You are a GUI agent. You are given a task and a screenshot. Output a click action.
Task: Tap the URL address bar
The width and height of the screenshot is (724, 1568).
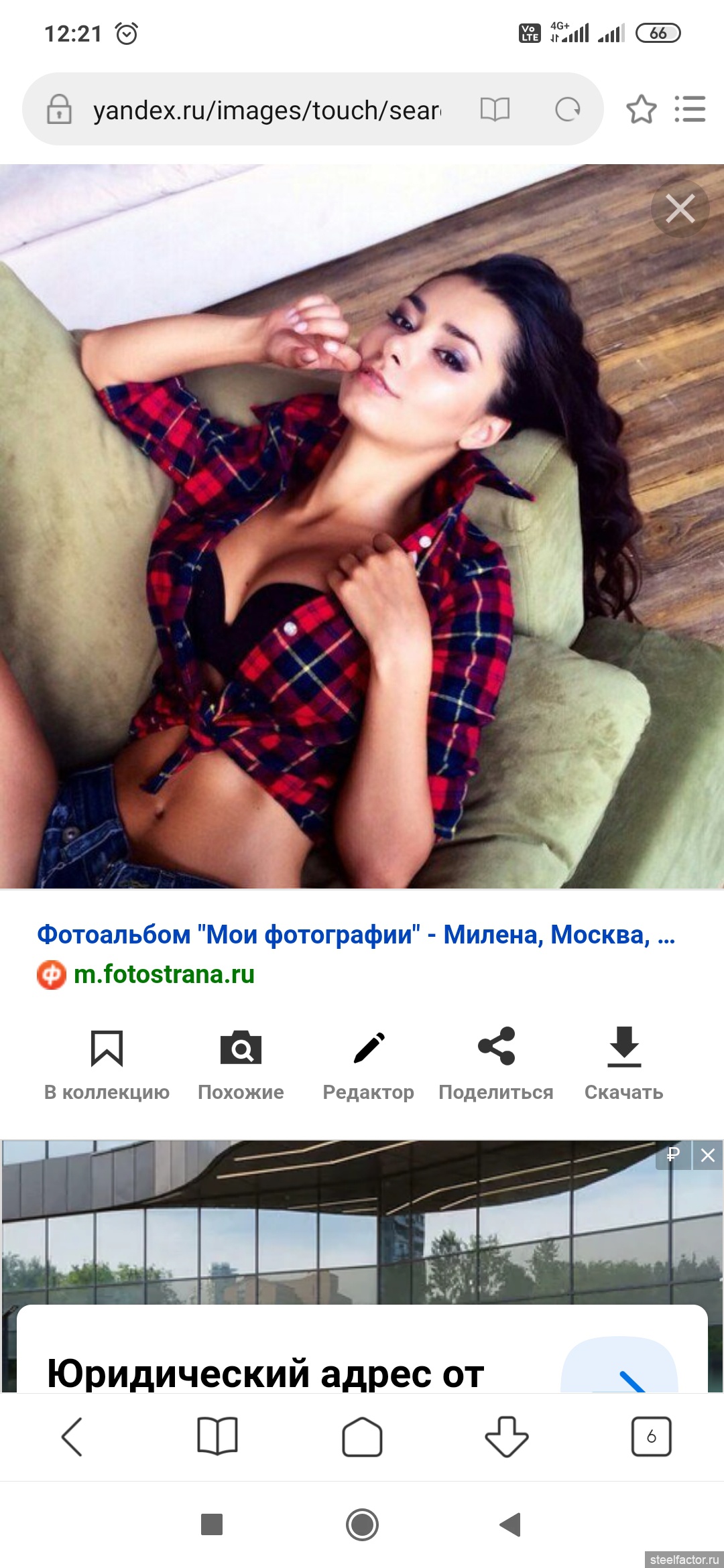pos(267,110)
